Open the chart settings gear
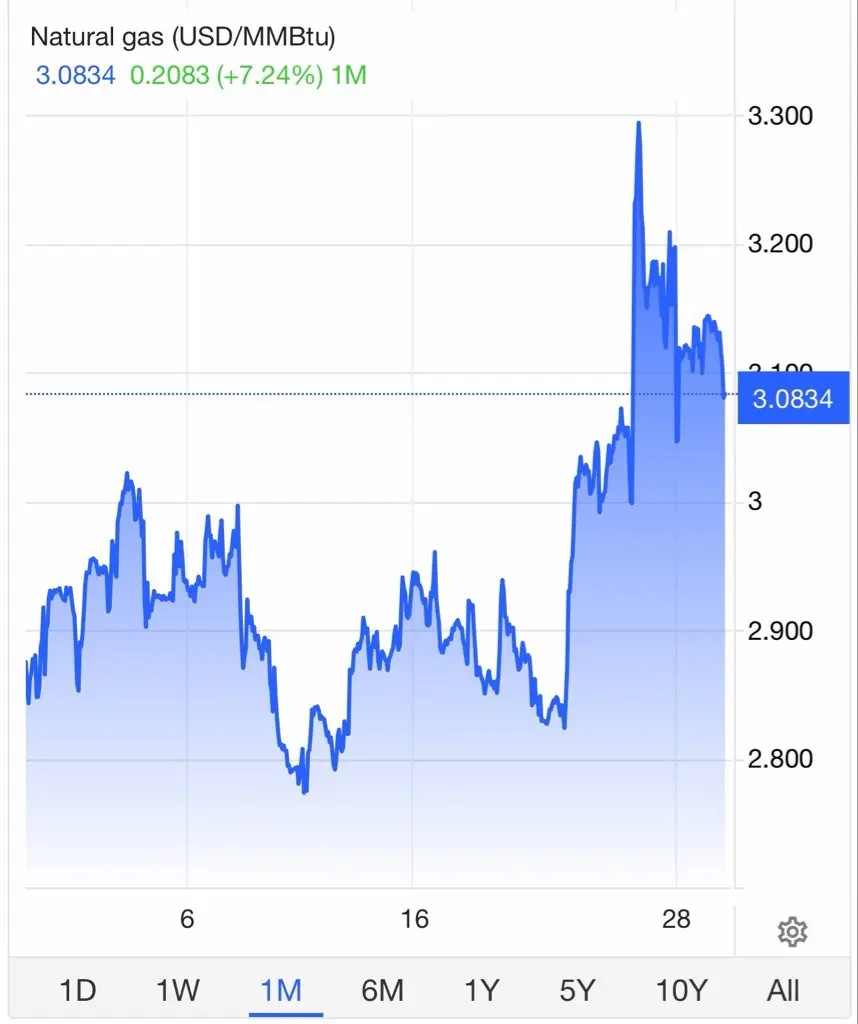 tap(792, 932)
